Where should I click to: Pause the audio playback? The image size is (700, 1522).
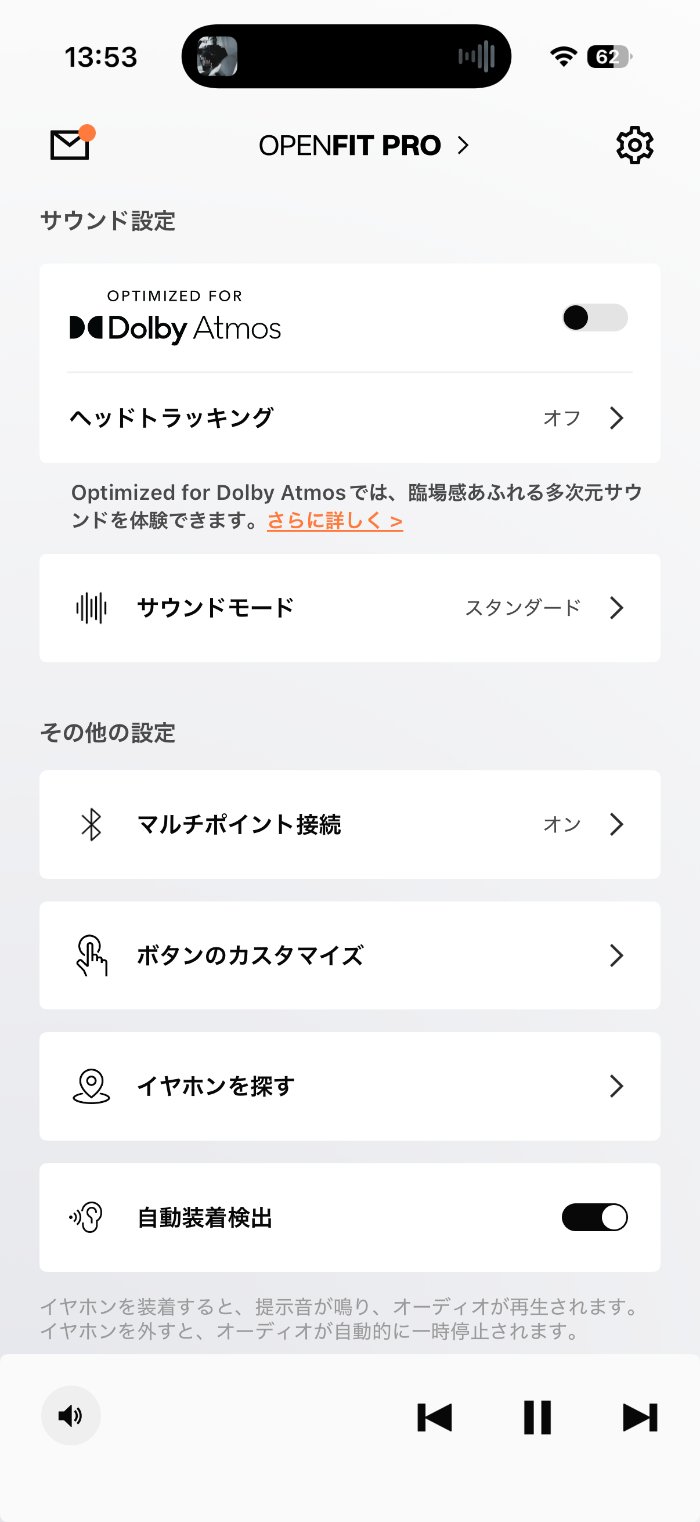[537, 1417]
